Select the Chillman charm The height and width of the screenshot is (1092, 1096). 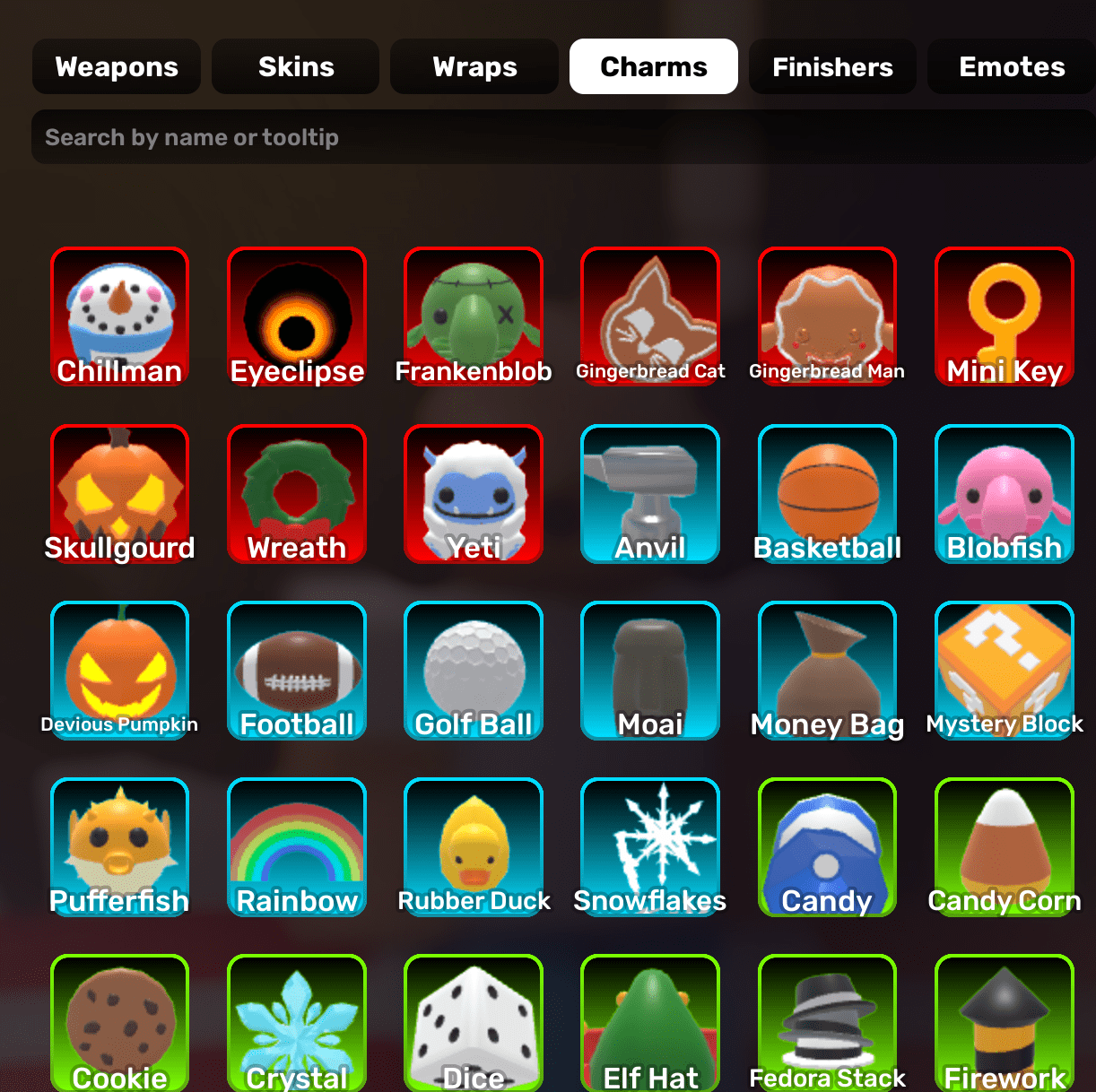(120, 316)
